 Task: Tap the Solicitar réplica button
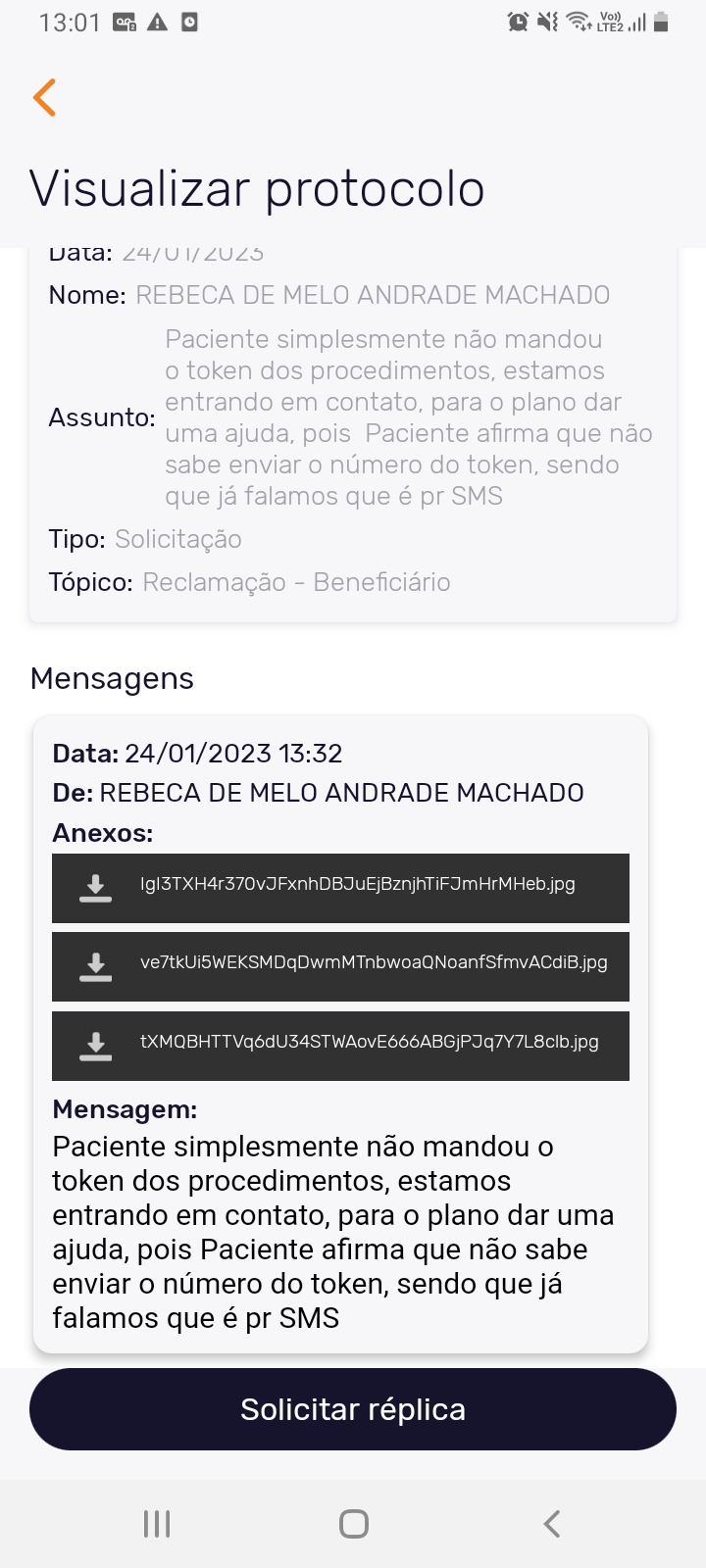point(353,1409)
